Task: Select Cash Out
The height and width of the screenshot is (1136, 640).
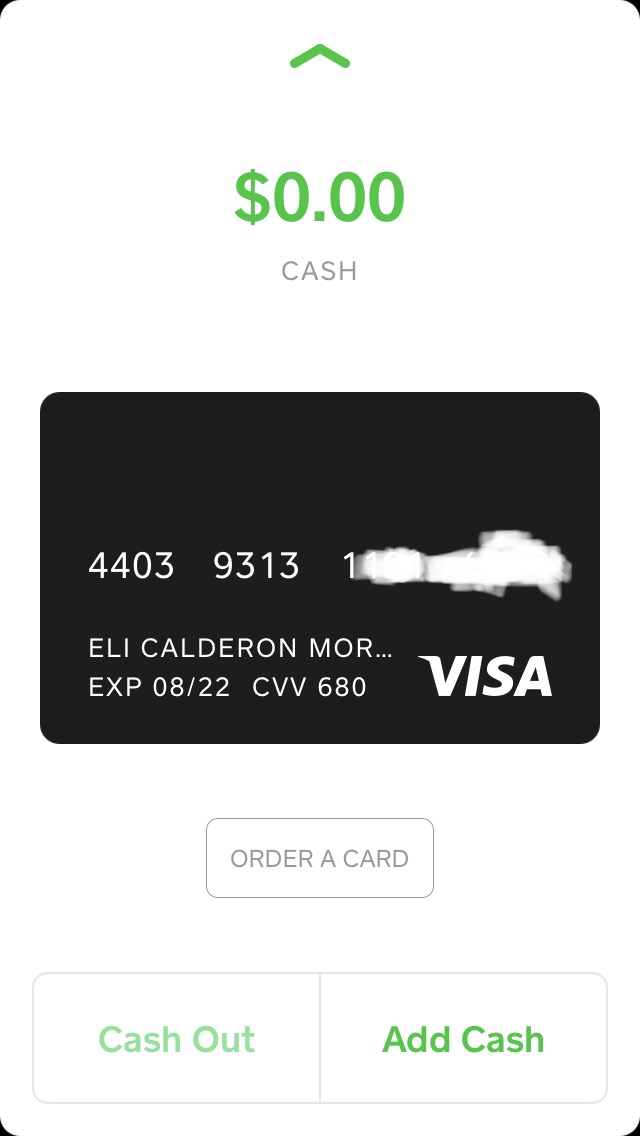Action: point(177,1039)
